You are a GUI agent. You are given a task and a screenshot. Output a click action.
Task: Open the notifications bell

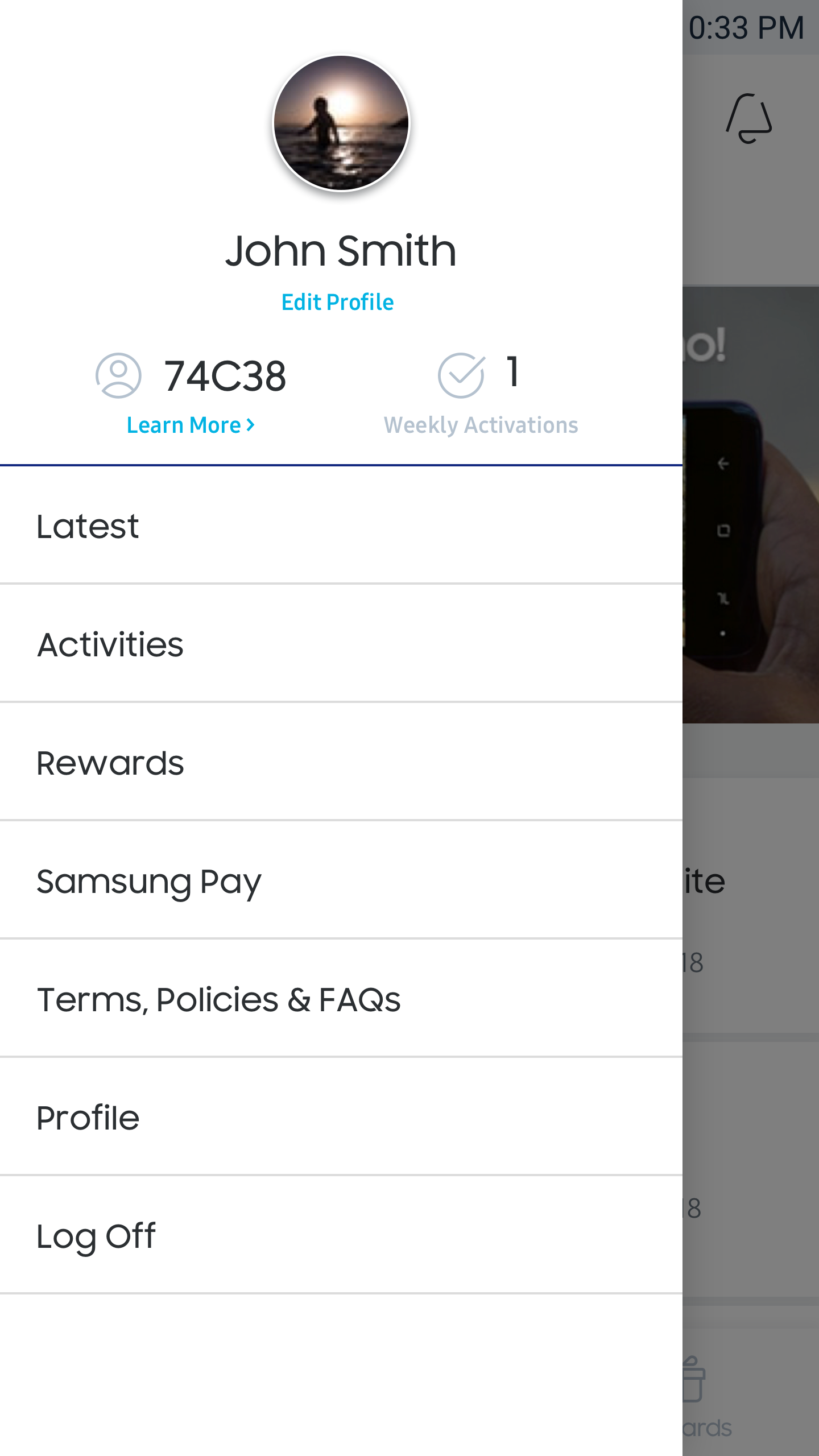pyautogui.click(x=748, y=118)
